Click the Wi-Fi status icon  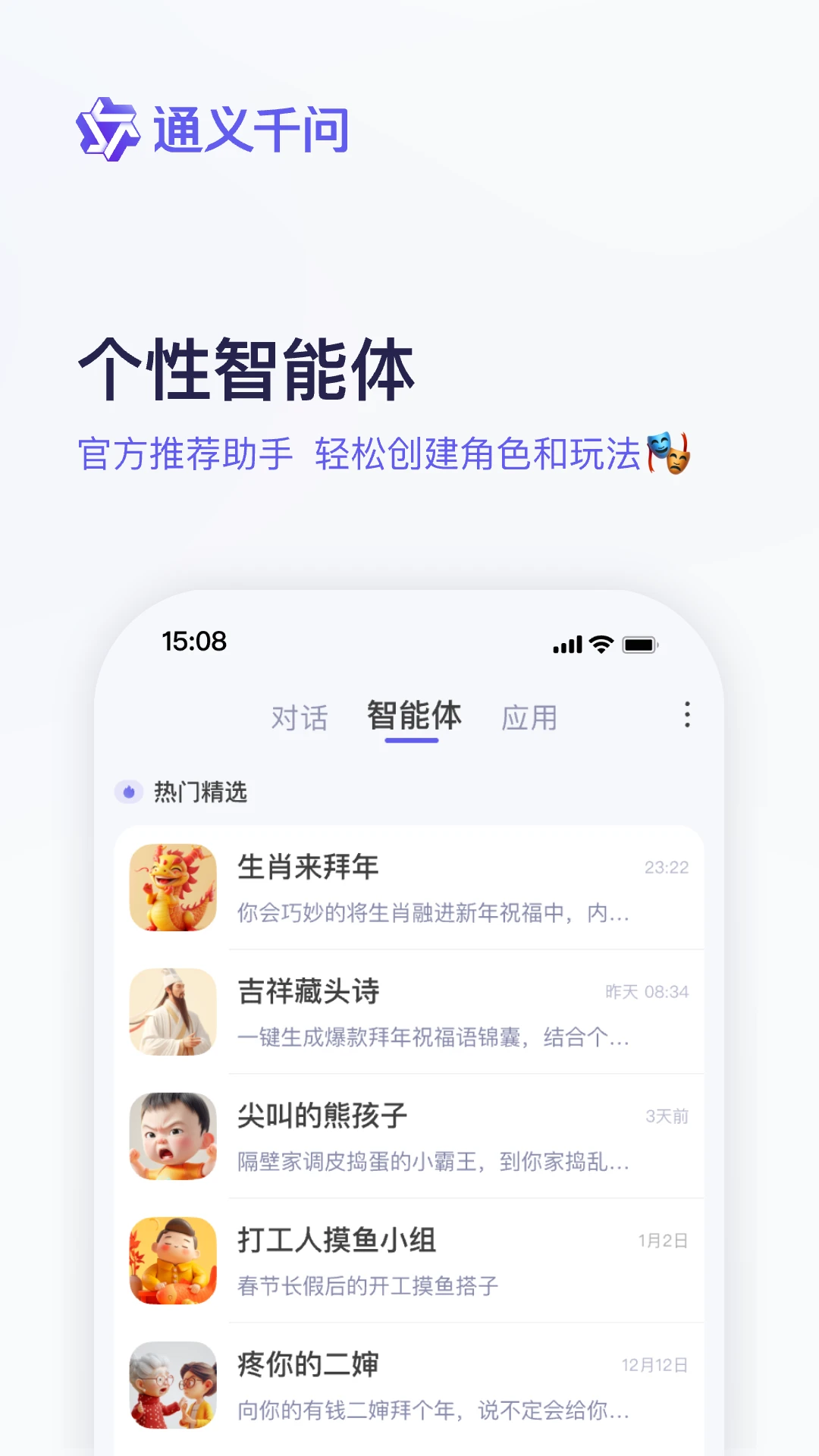click(601, 644)
